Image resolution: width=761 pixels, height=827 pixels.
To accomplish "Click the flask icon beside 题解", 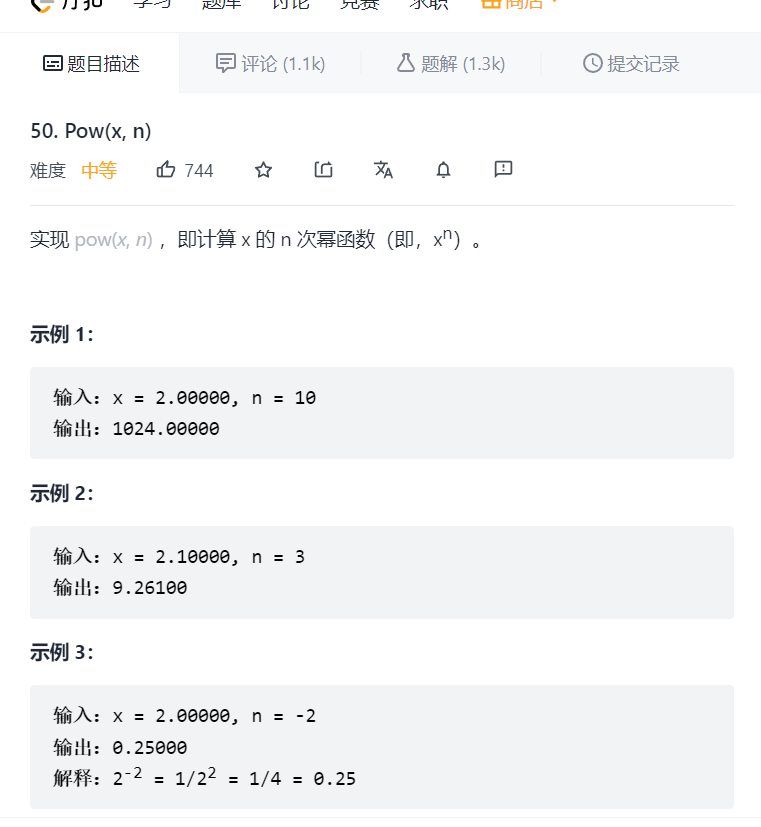I will 404,62.
